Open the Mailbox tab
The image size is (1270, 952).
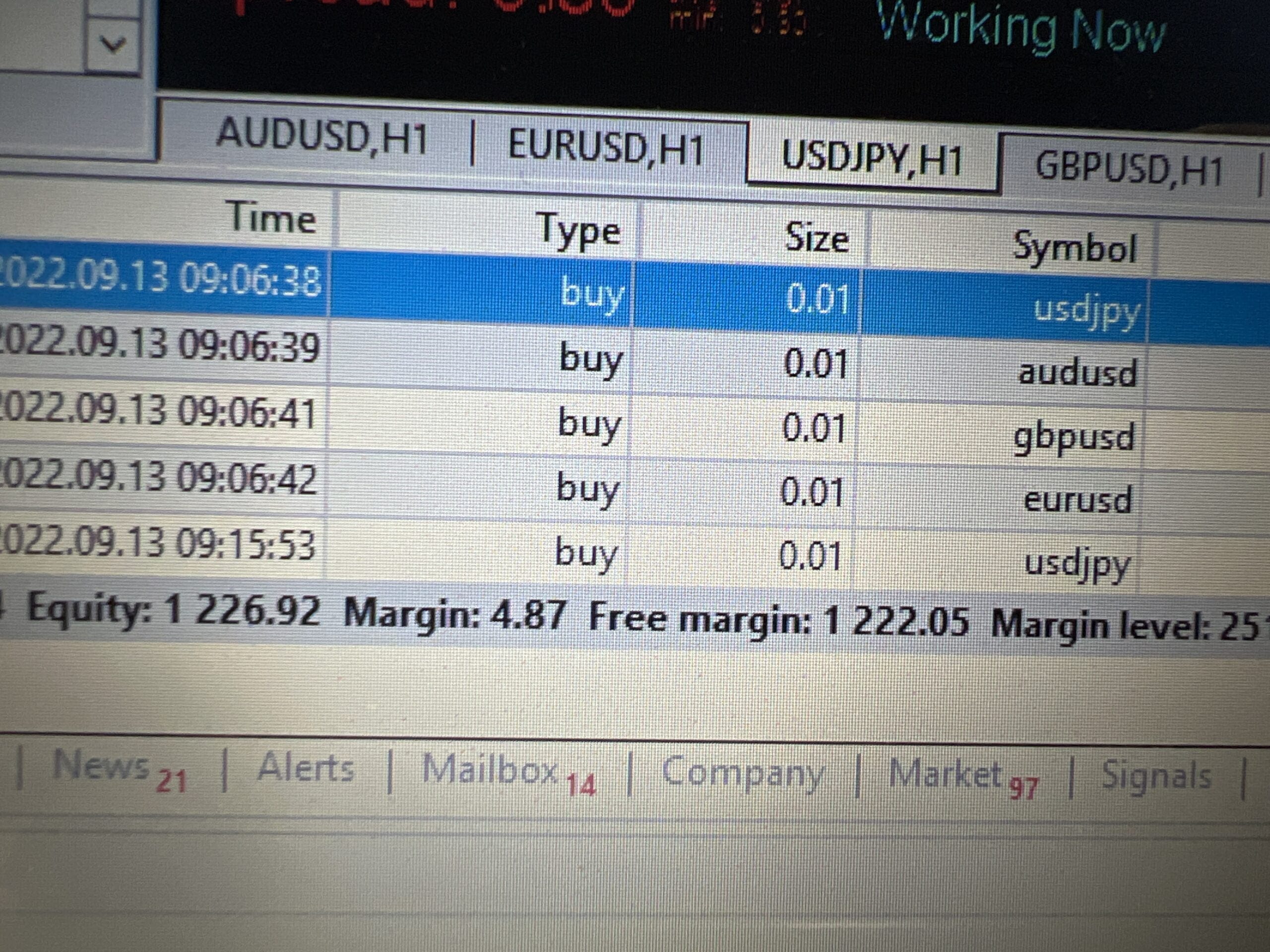point(491,771)
